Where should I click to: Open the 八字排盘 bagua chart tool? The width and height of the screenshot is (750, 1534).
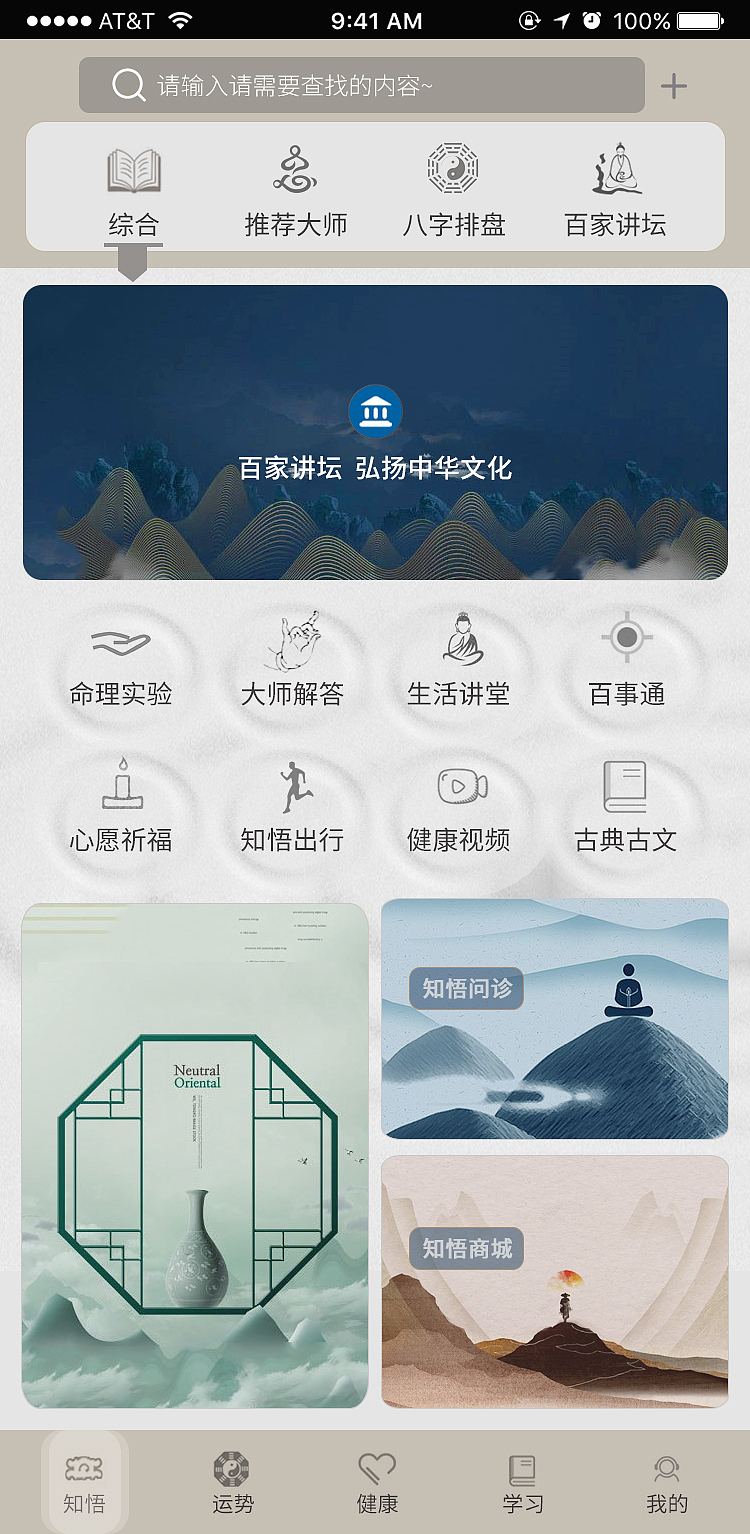[x=451, y=185]
